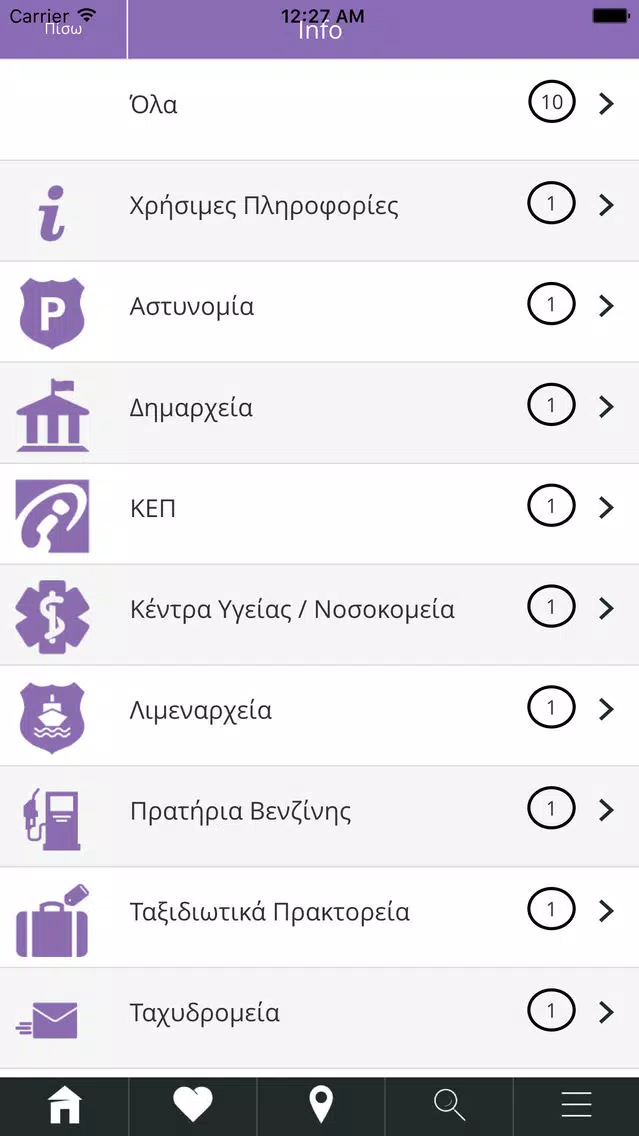The image size is (639, 1136).
Task: Go back with the Πίσω button
Action: (63, 30)
